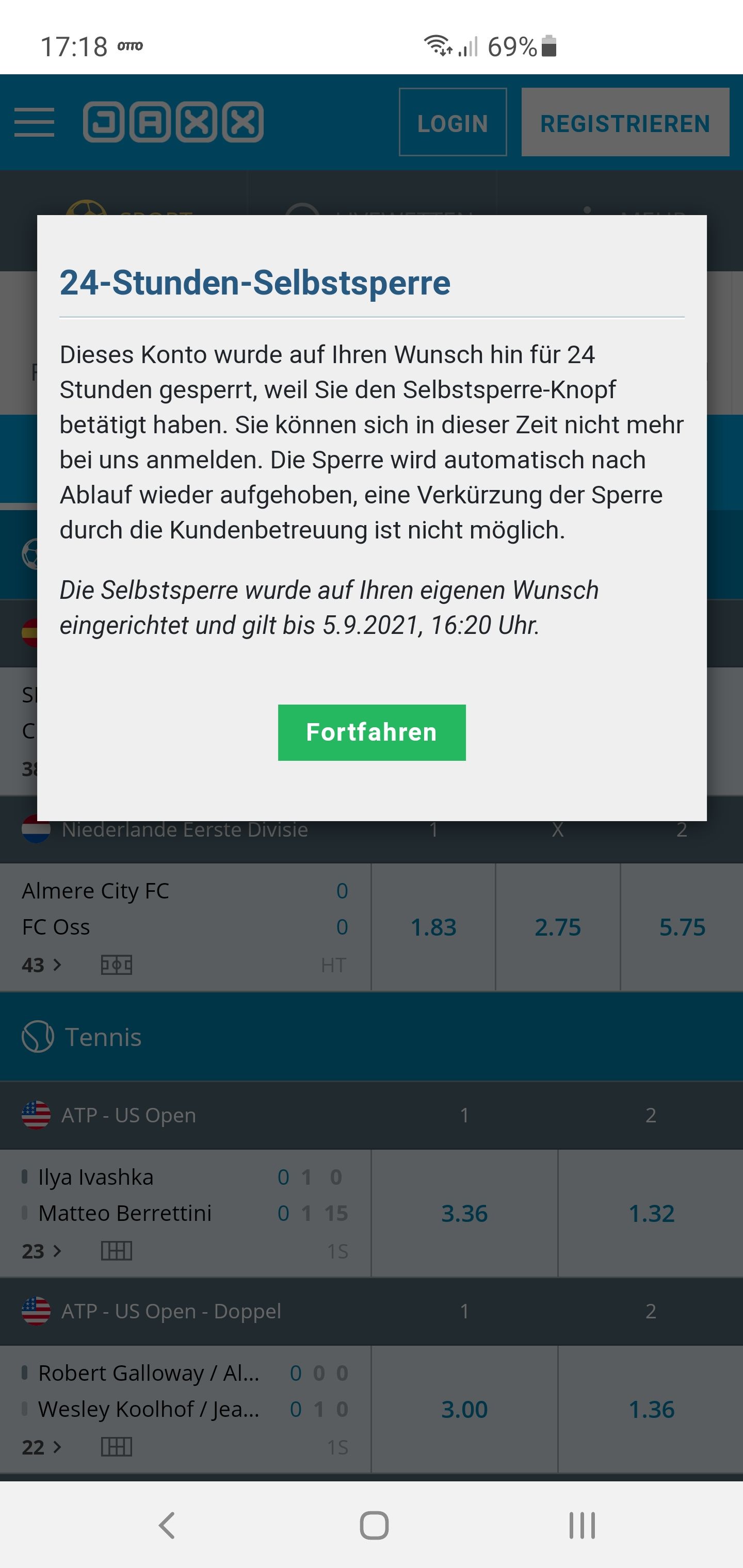Select odds 5.75 for FC Oss
This screenshot has height=1568, width=743.
[682, 927]
